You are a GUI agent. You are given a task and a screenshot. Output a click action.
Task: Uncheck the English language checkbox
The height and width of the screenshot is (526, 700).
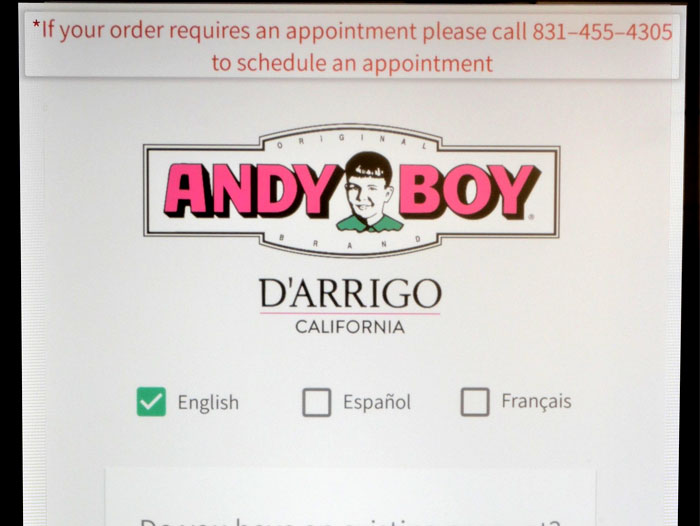(151, 402)
